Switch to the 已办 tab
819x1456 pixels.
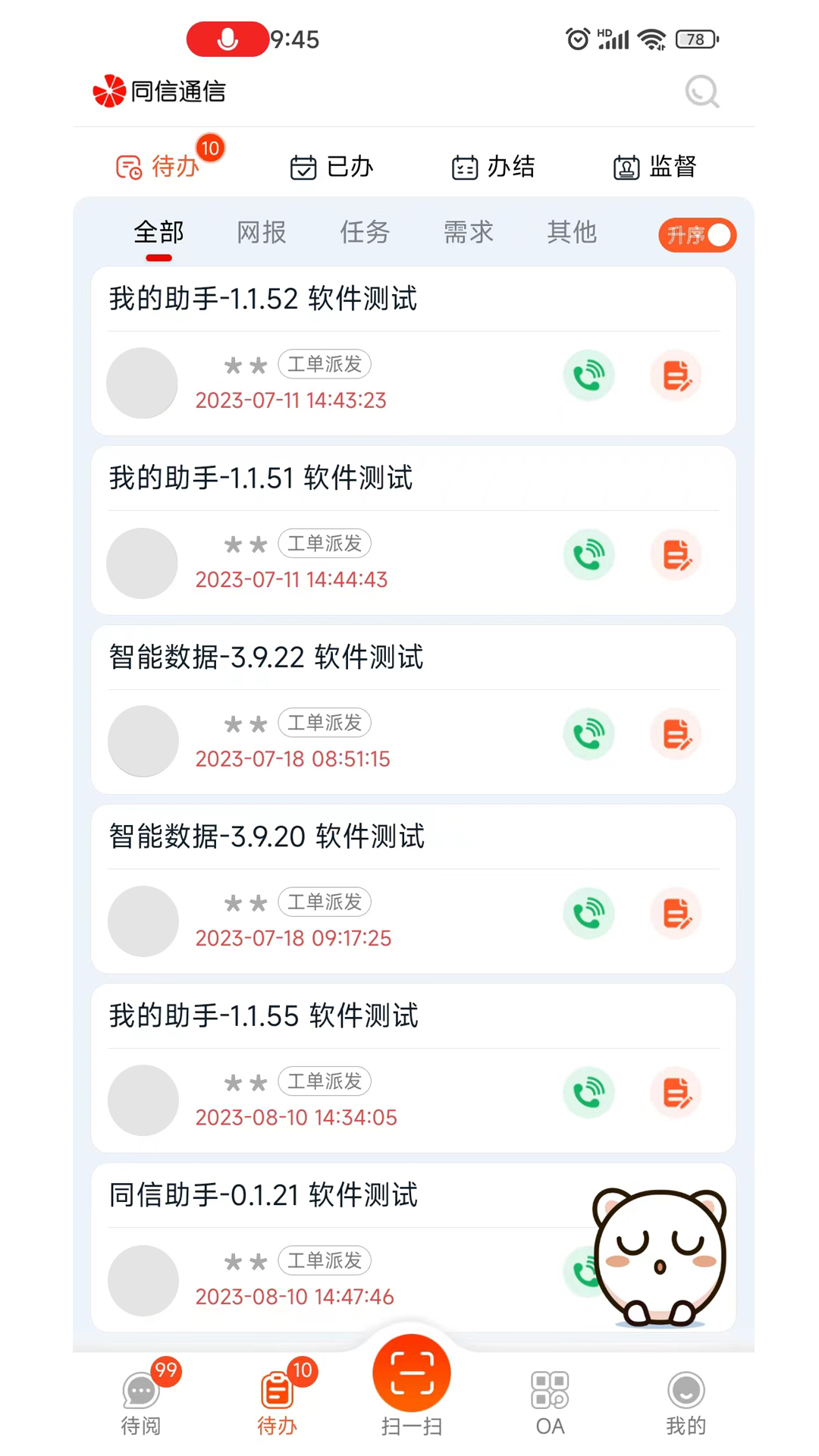coord(331,167)
